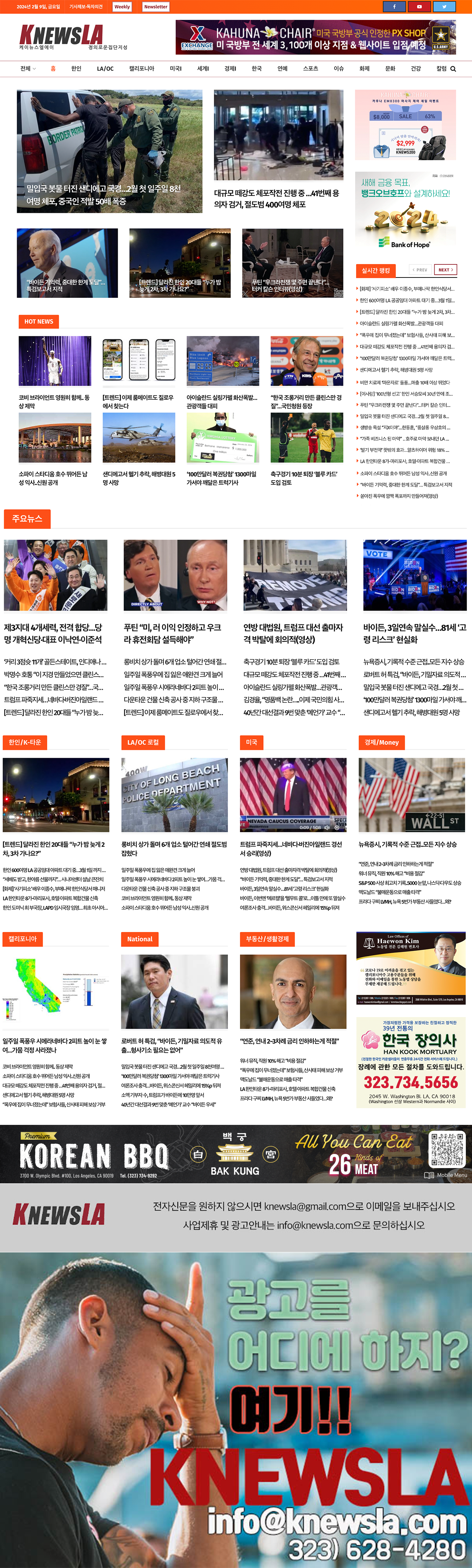
Task: Tap the Newsletter button
Action: click(x=156, y=7)
